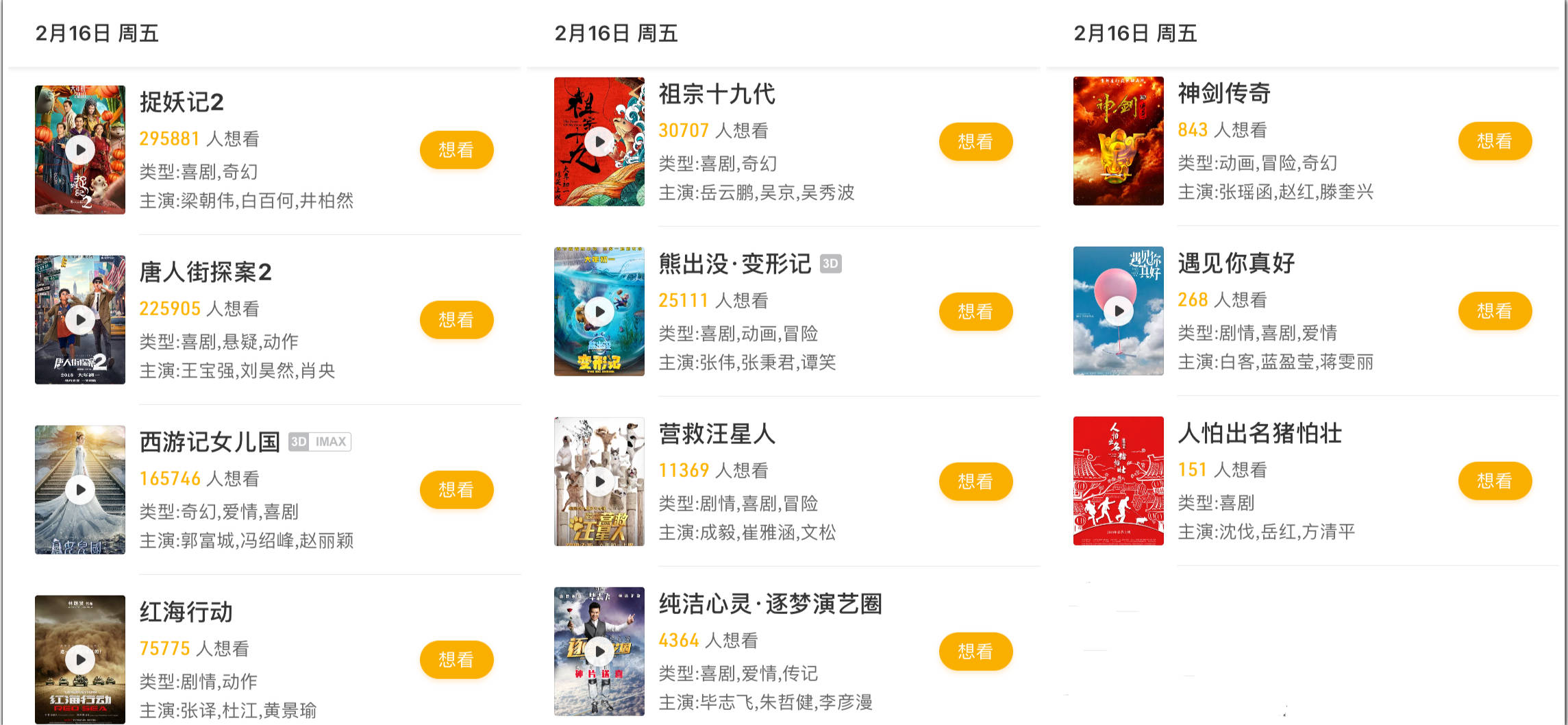Tap 想看 for 纯洁心灵·逐梦演艺圈
This screenshot has height=725, width=1568.
tap(975, 652)
